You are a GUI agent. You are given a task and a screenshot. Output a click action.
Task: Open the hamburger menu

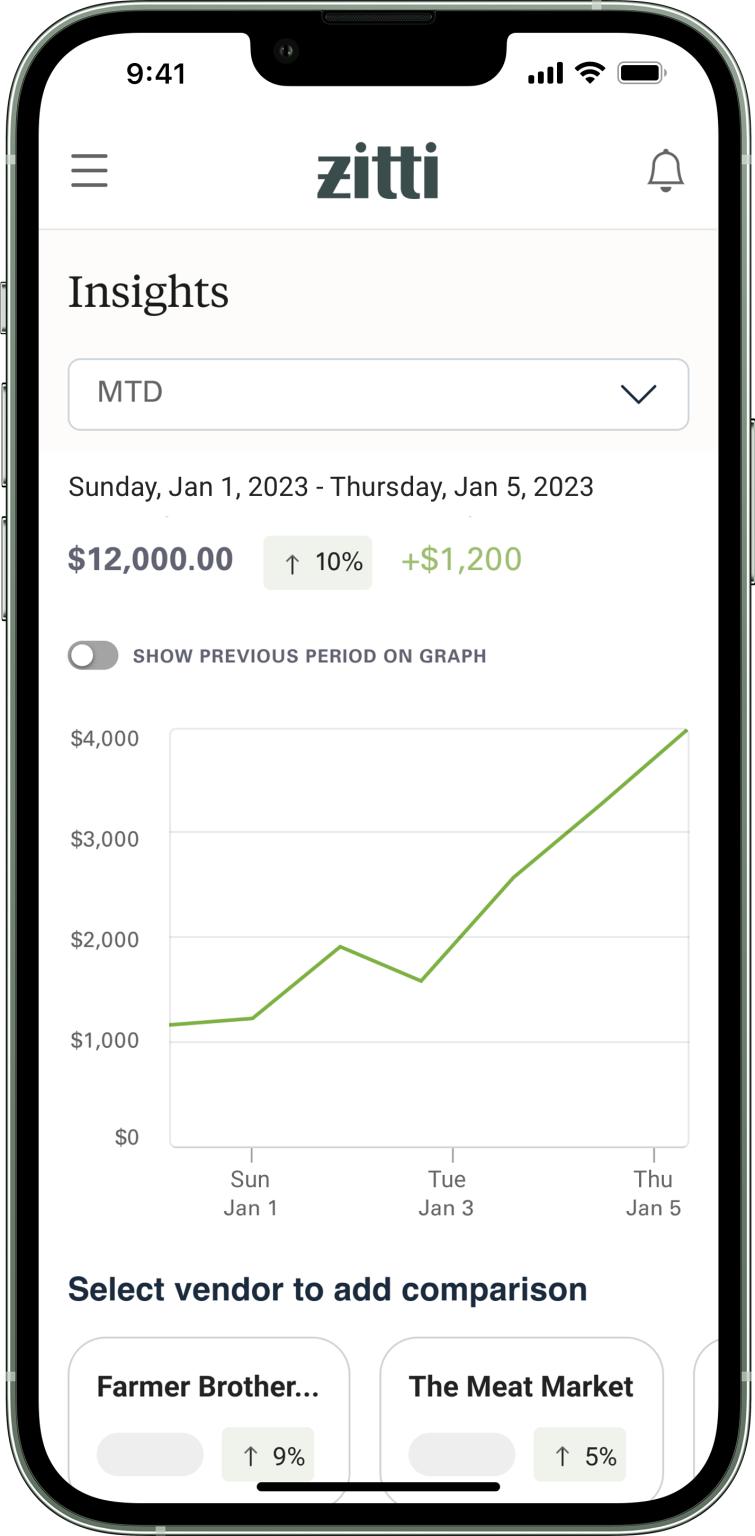89,171
